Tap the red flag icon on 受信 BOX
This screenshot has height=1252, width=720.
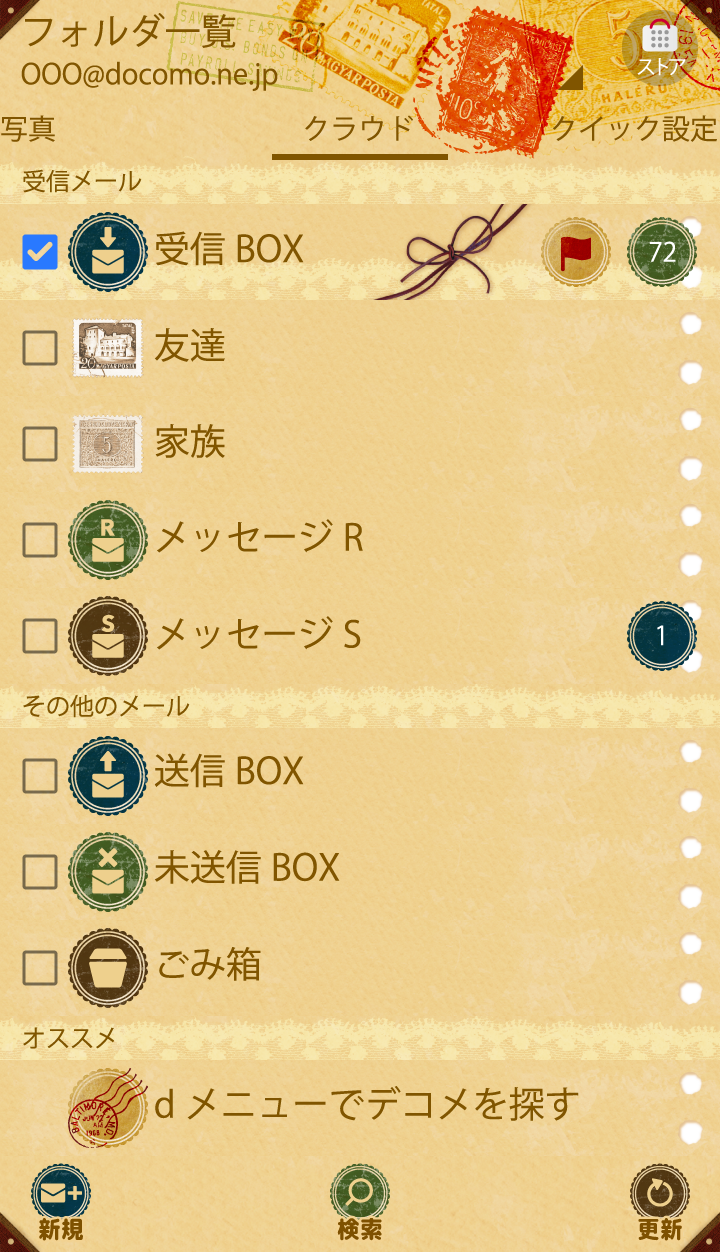(x=575, y=252)
